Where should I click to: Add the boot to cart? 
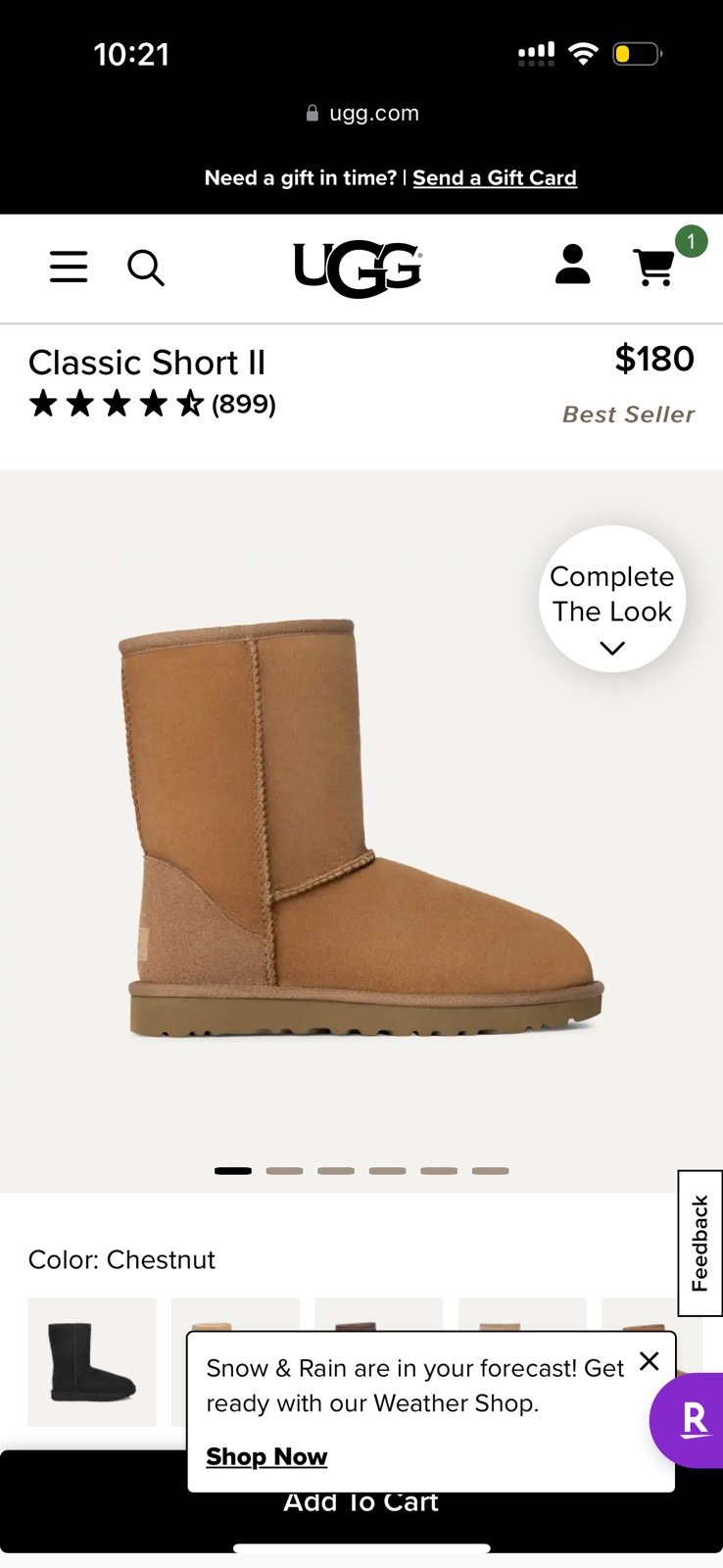click(361, 1501)
